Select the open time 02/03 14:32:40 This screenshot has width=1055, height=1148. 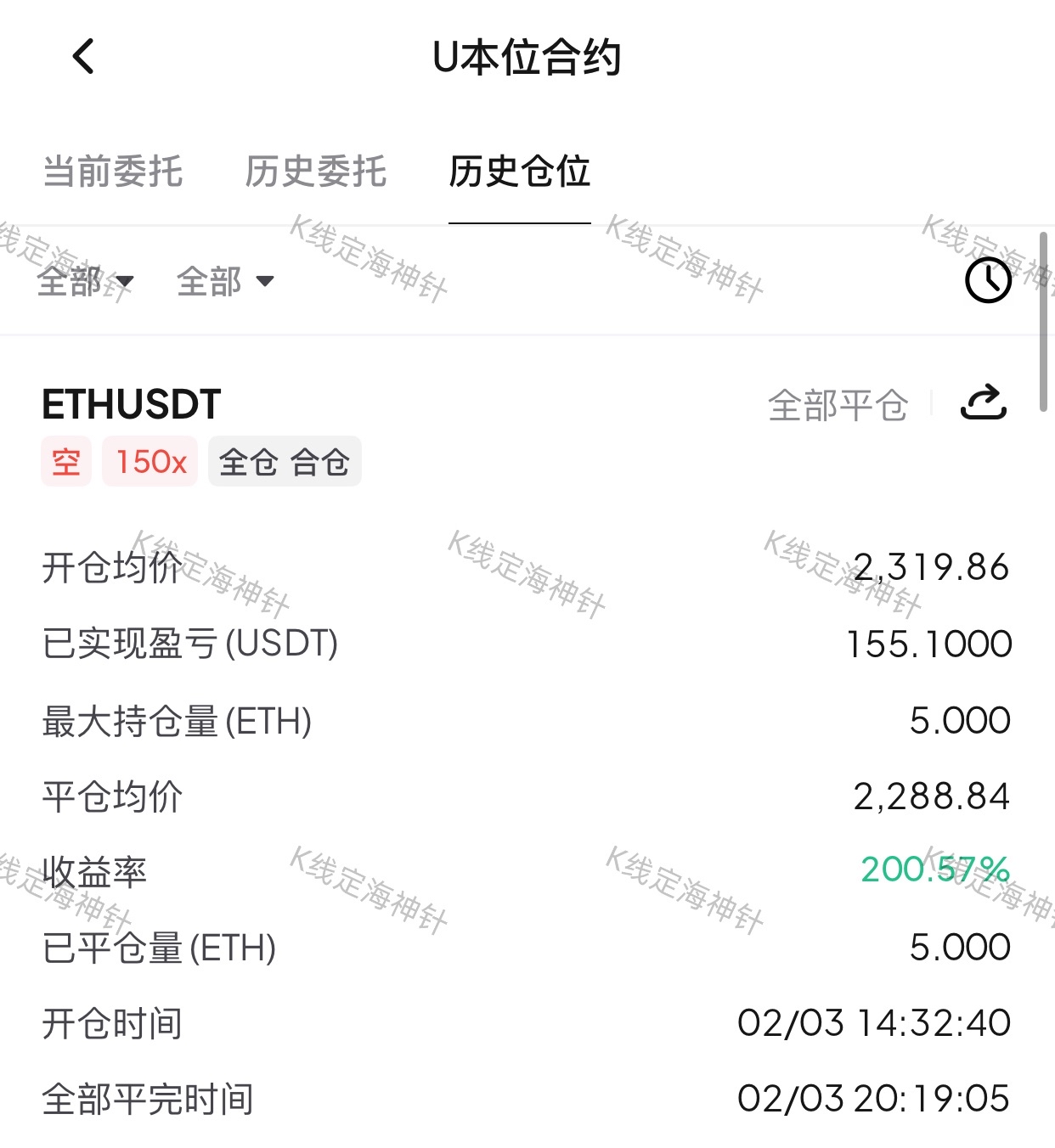click(x=872, y=1023)
